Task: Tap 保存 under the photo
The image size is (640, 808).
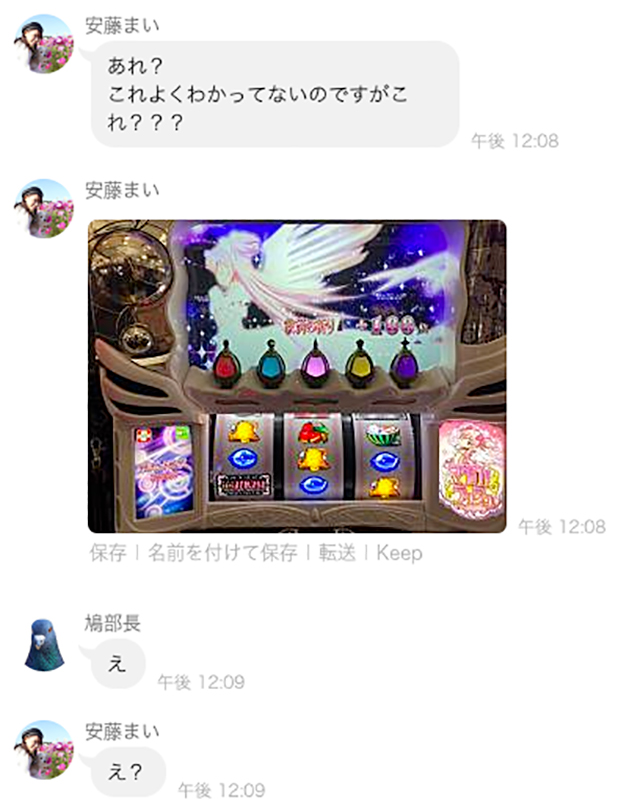Action: click(x=107, y=553)
